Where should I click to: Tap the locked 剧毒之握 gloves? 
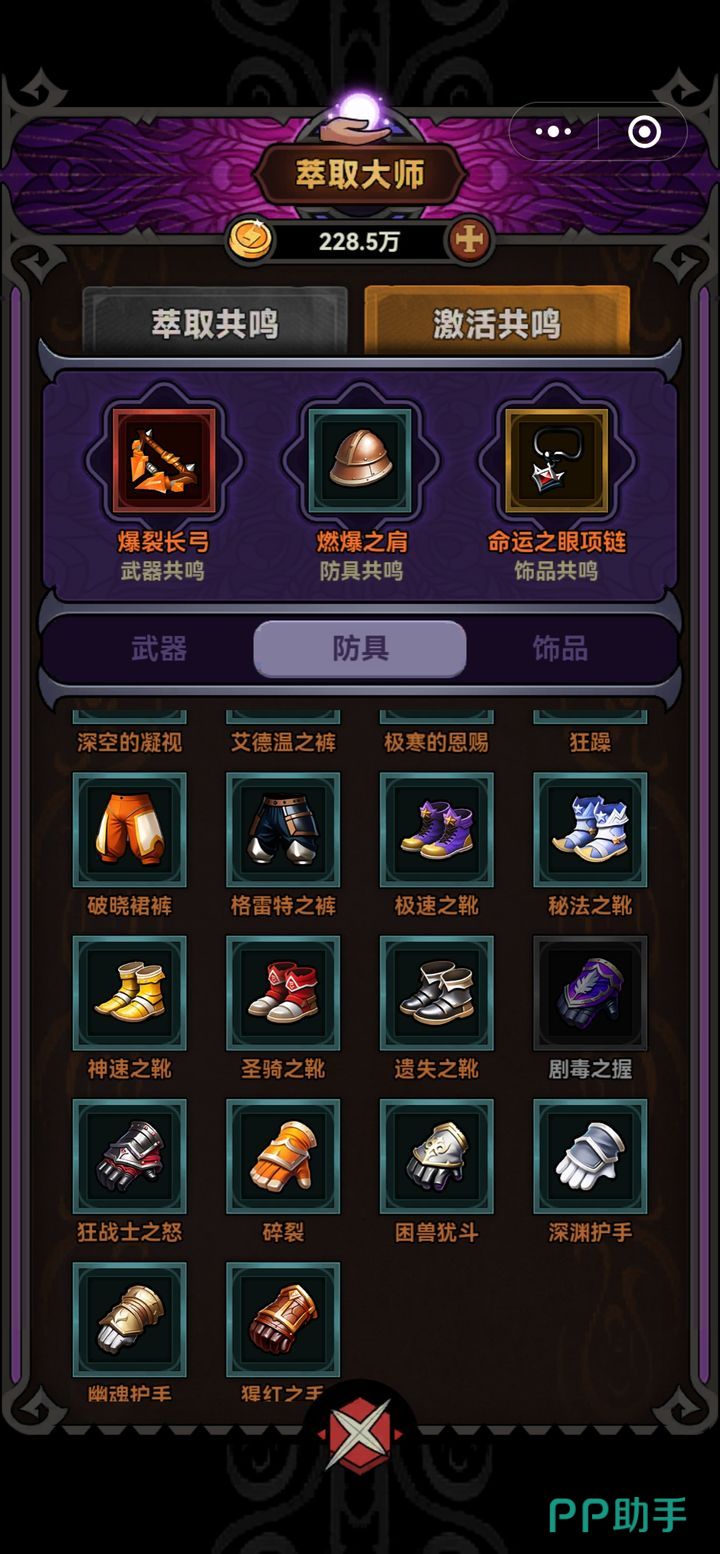pyautogui.click(x=590, y=993)
